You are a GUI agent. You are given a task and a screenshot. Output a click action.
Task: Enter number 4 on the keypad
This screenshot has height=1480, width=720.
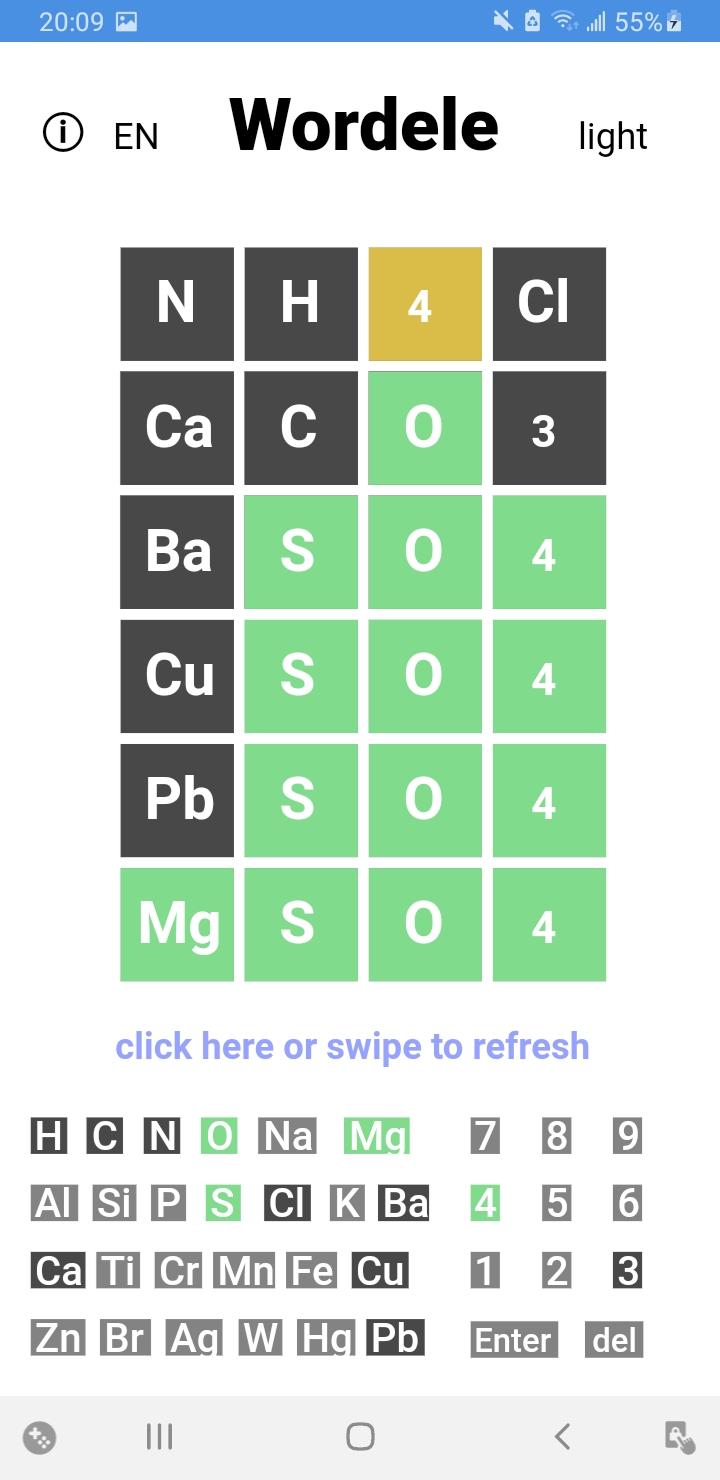(x=485, y=1203)
